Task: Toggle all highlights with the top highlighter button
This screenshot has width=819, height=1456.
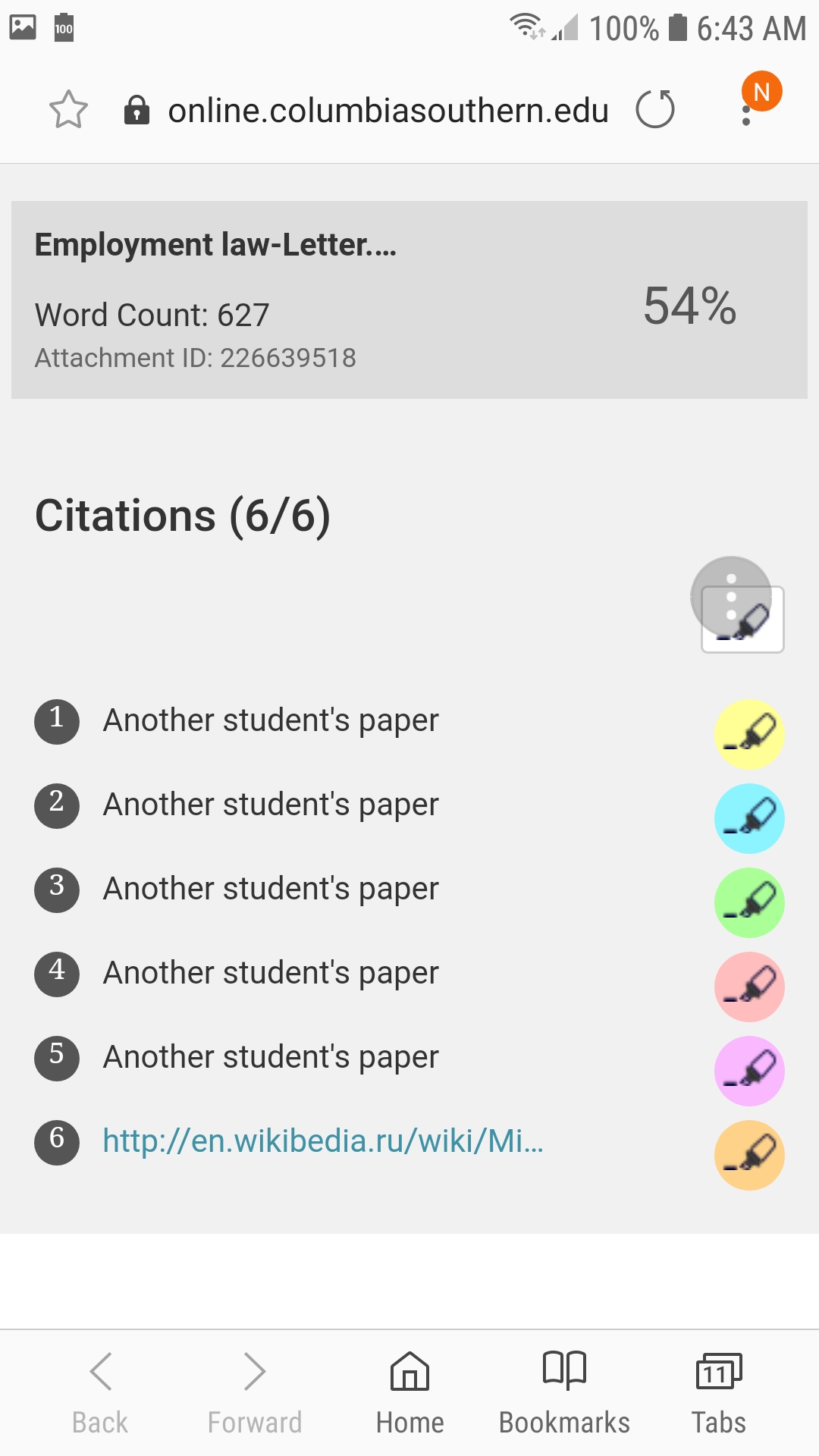Action: tap(743, 620)
